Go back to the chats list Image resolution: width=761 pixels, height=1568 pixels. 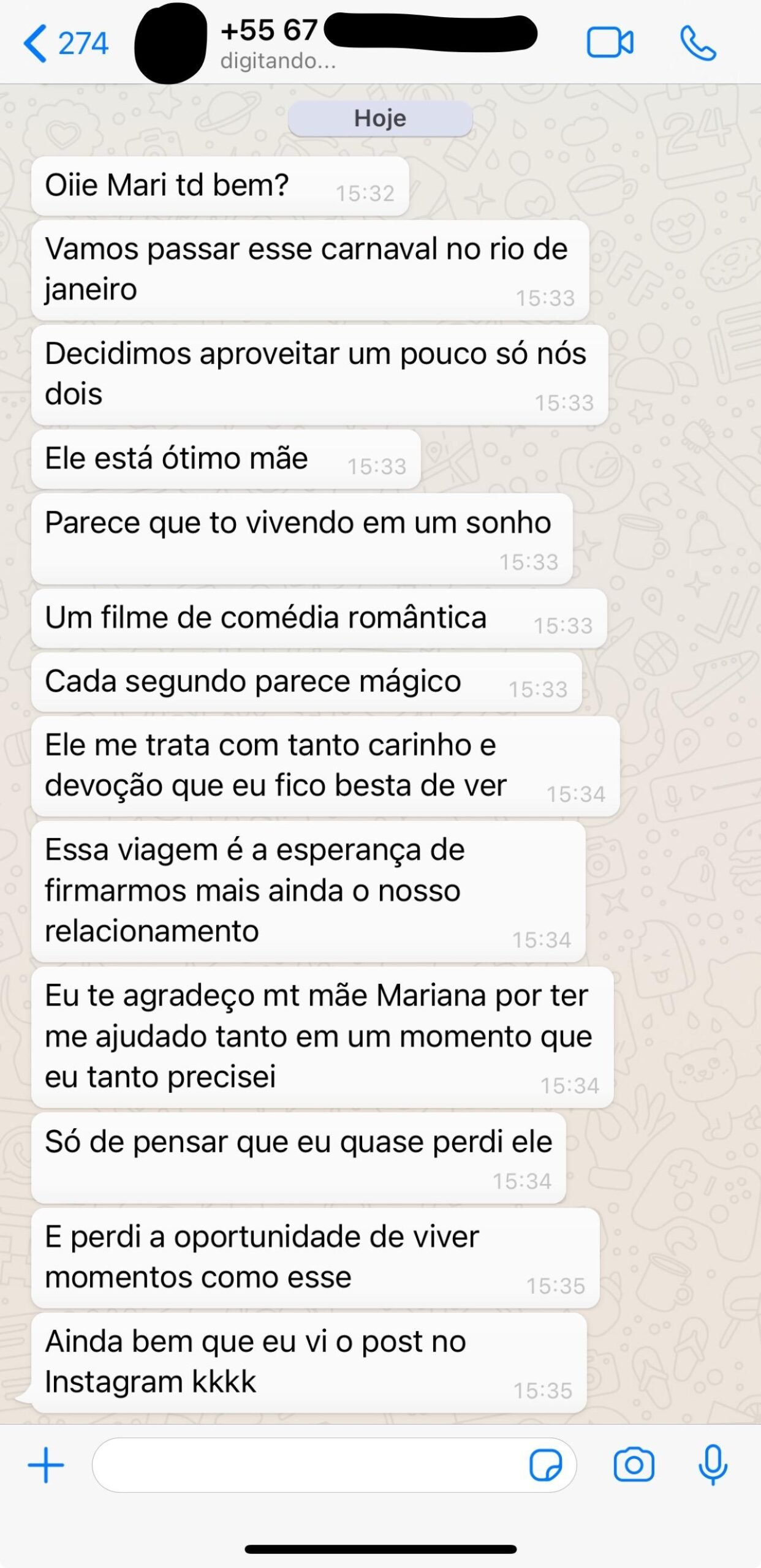click(x=64, y=43)
